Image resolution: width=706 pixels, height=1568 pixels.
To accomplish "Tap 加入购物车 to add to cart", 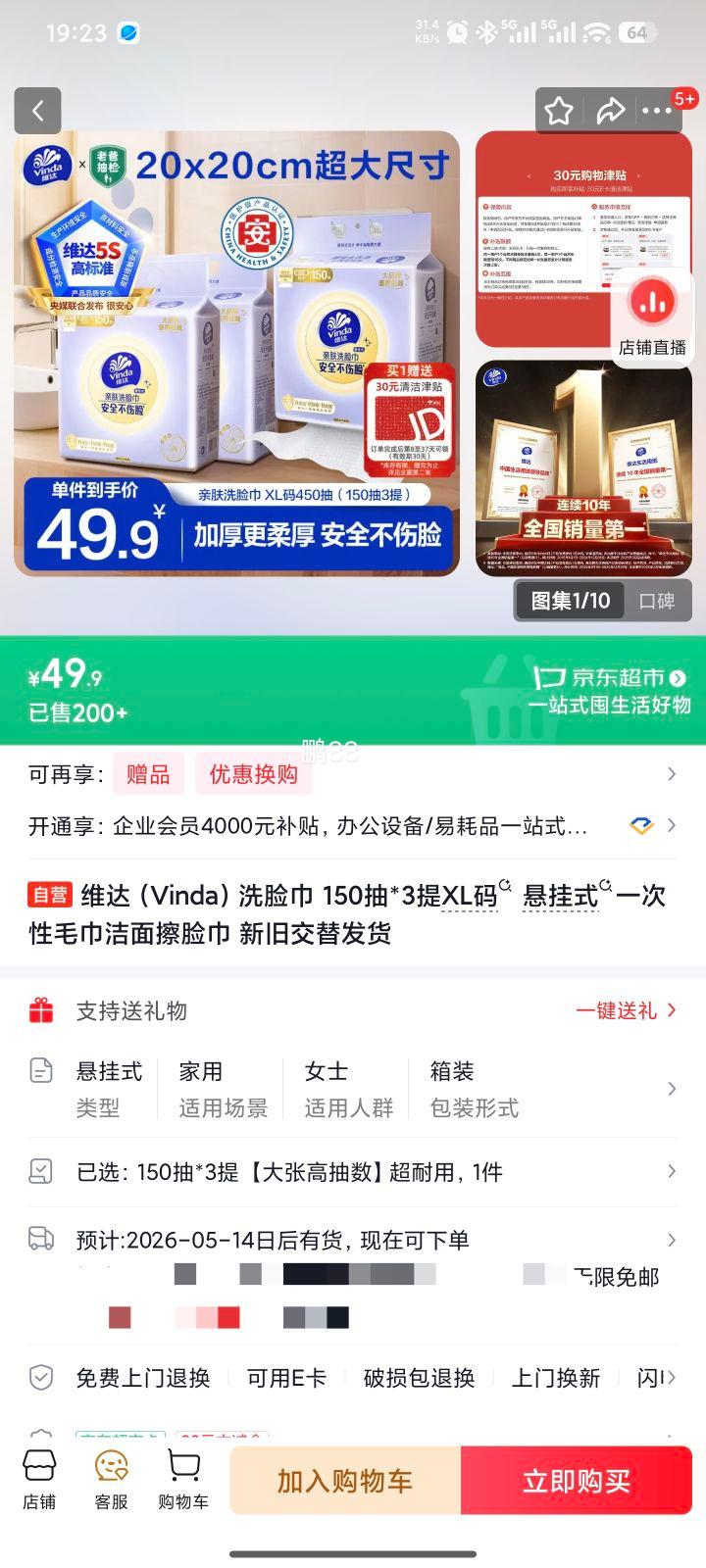I will pyautogui.click(x=345, y=1481).
